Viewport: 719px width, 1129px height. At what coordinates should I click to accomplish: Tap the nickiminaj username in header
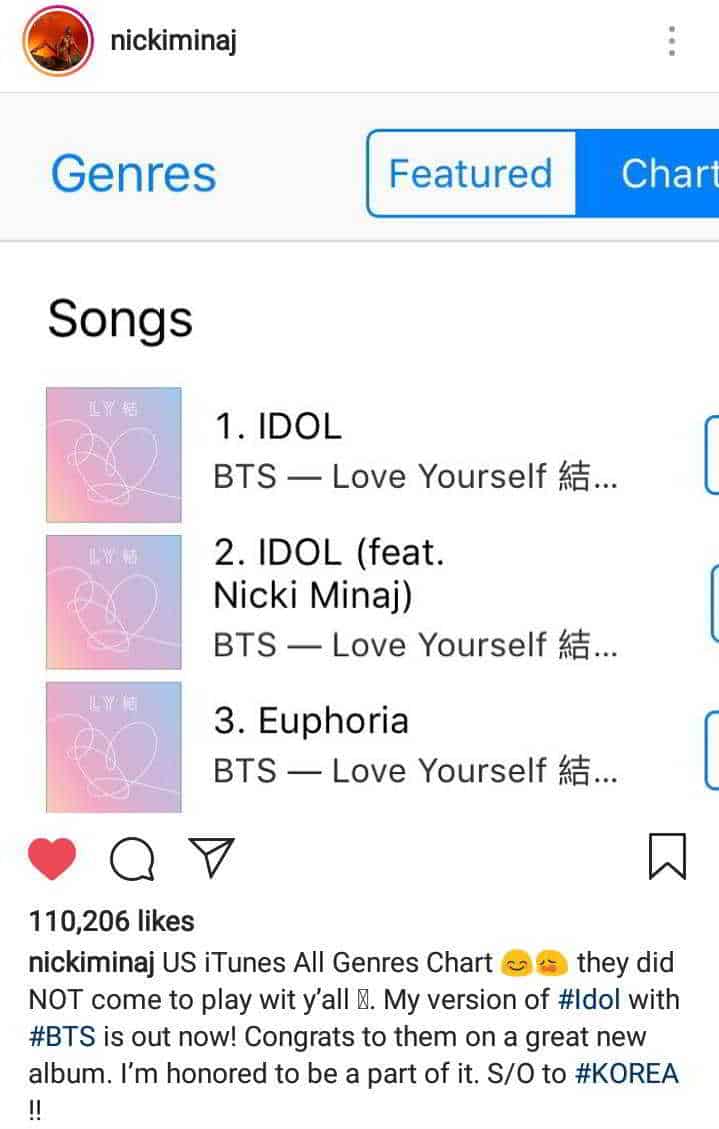point(173,41)
